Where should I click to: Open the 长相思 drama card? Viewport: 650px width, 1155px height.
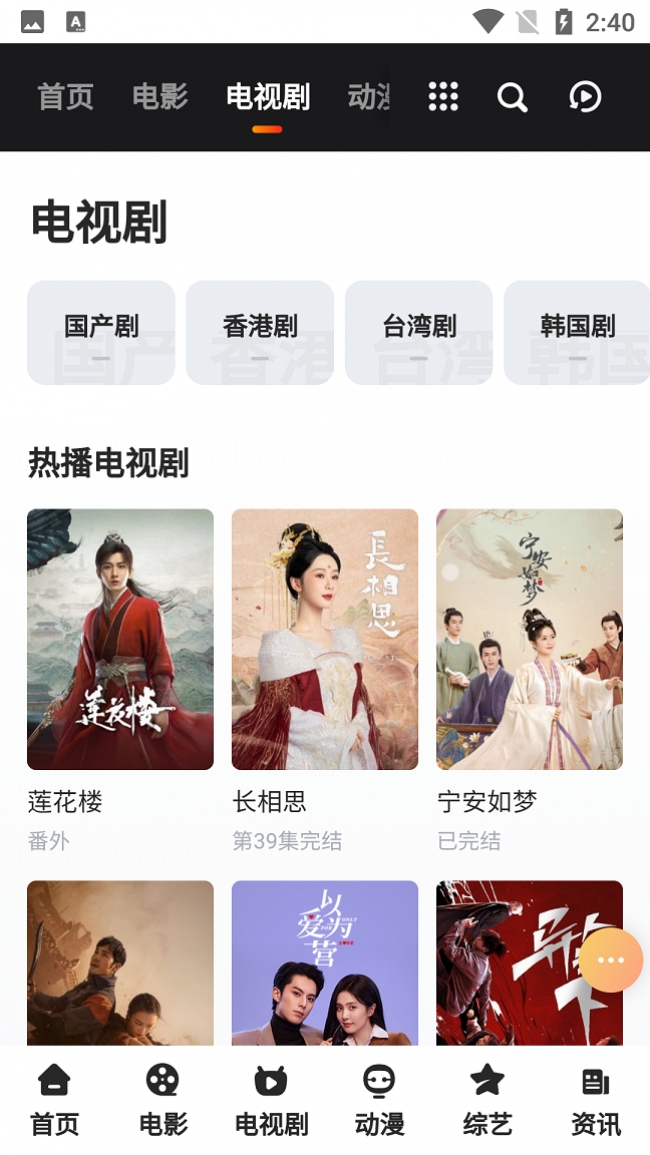click(x=325, y=639)
